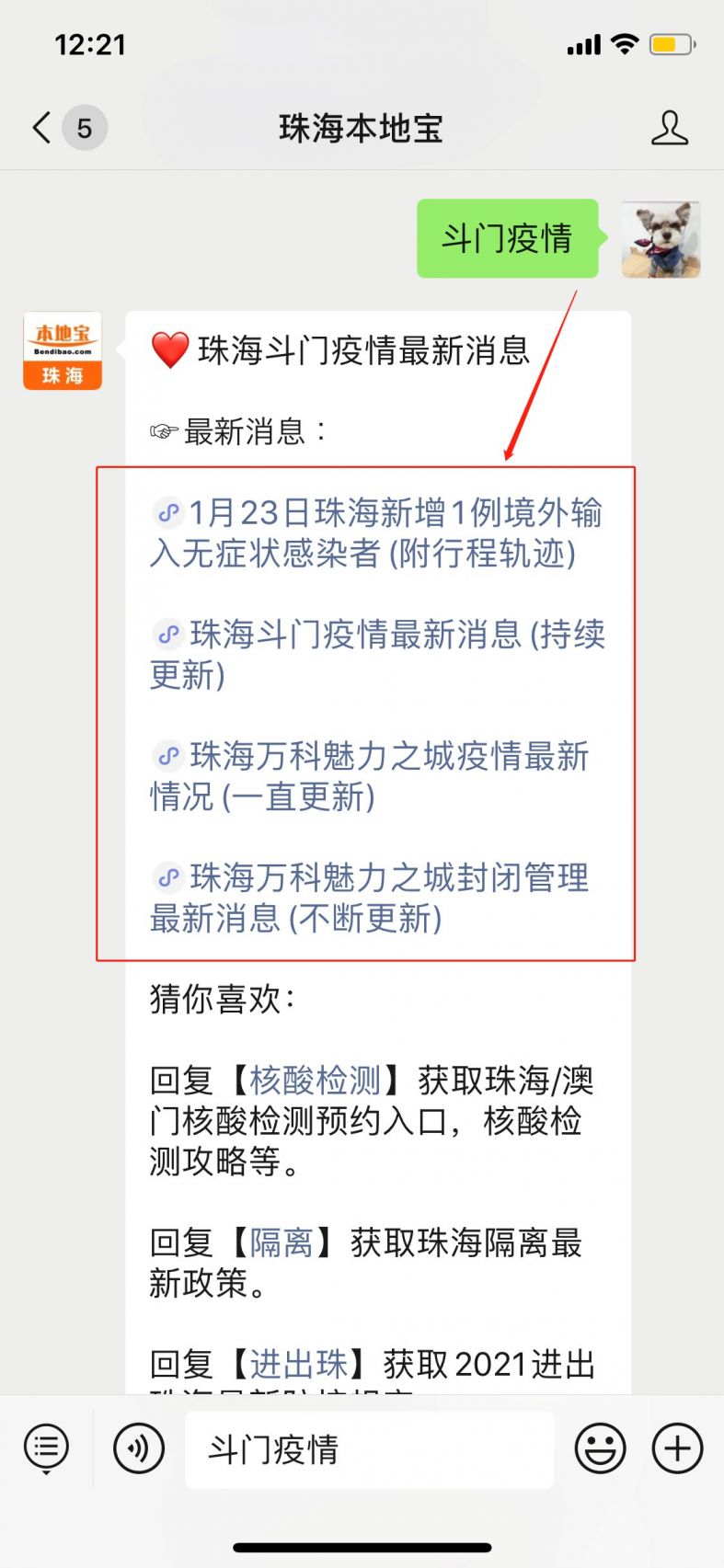The width and height of the screenshot is (724, 1568).
Task: Tap the 核酸检测 keyword link
Action: click(x=315, y=1080)
